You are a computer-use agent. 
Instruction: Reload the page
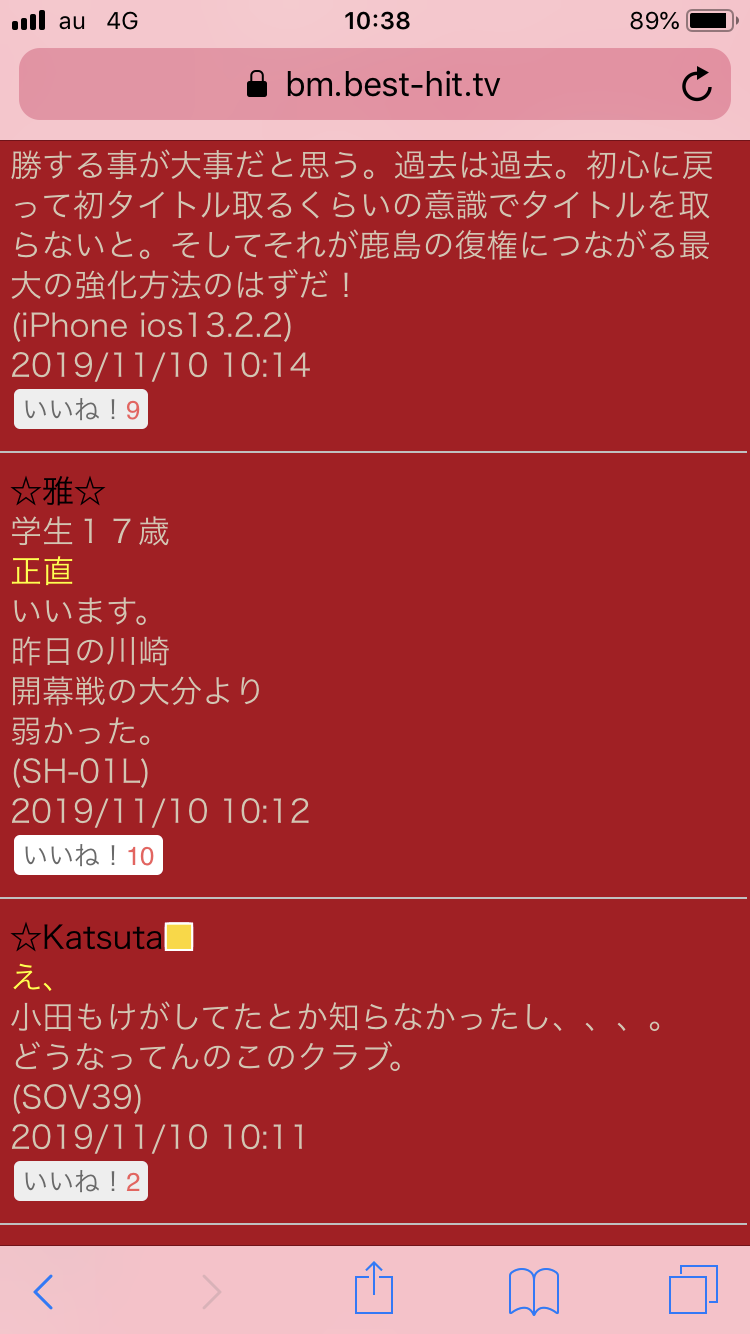click(x=696, y=85)
